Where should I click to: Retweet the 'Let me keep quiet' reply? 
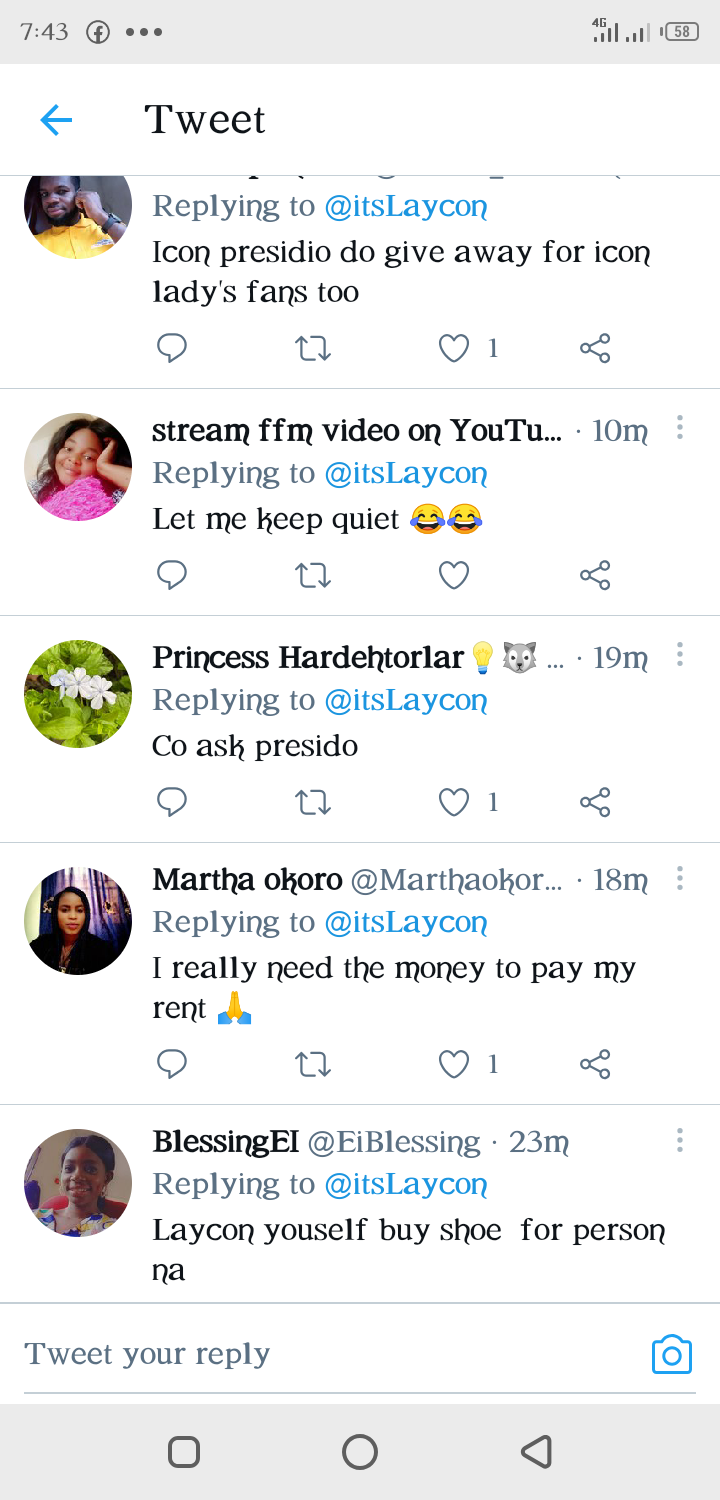click(x=313, y=575)
